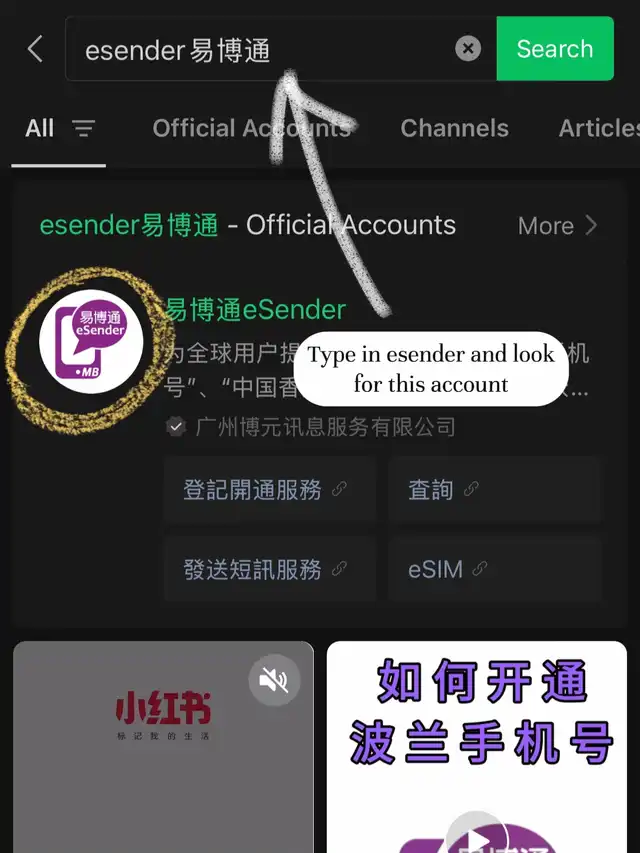640x853 pixels.
Task: Play the 如何开通波兰手机号 video
Action: [x=476, y=832]
